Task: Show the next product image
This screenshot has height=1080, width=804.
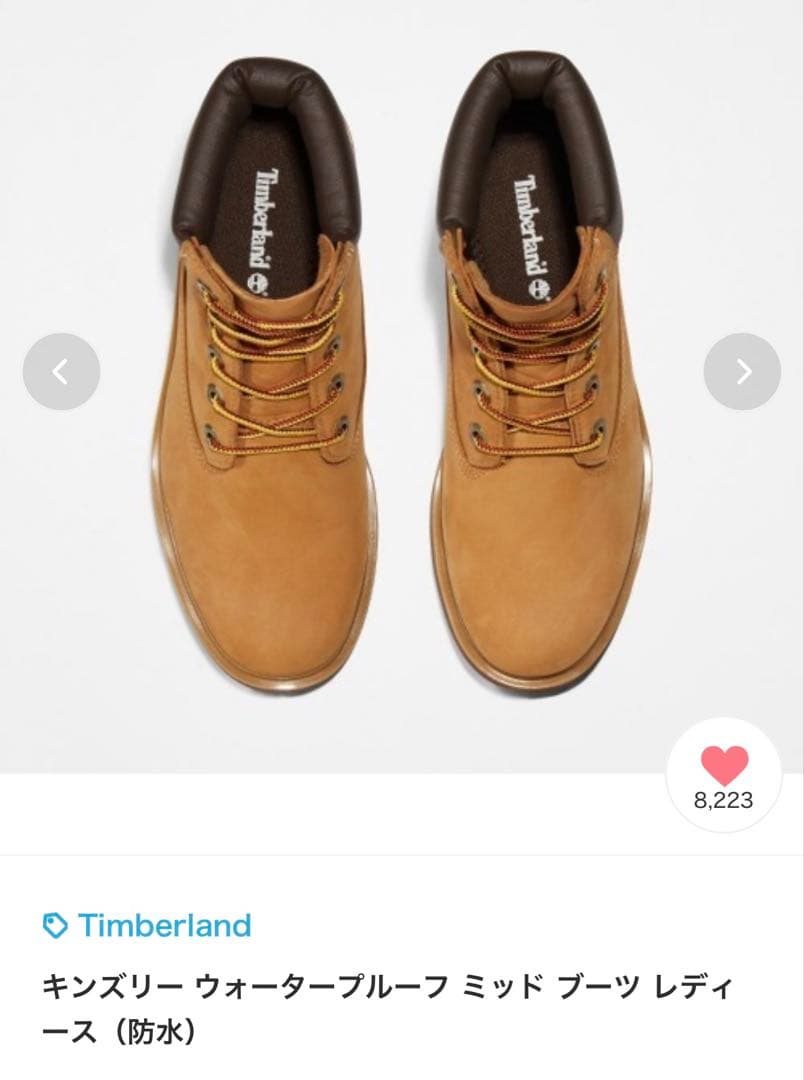Action: (x=743, y=372)
